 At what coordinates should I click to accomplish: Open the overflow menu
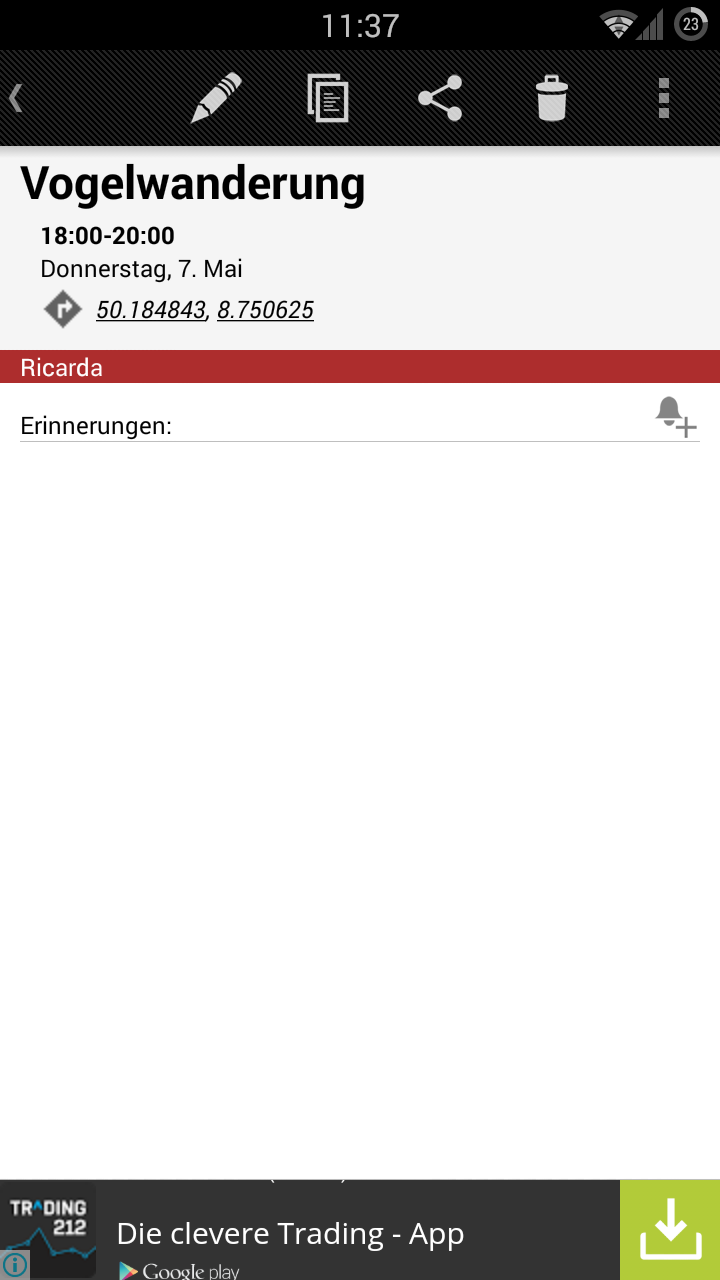(663, 98)
